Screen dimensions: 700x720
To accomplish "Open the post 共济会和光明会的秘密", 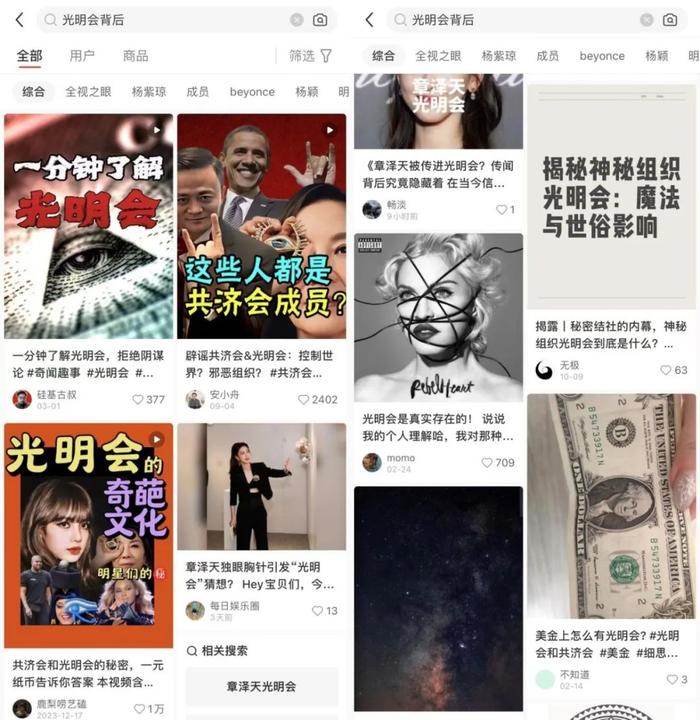I will [x=88, y=535].
